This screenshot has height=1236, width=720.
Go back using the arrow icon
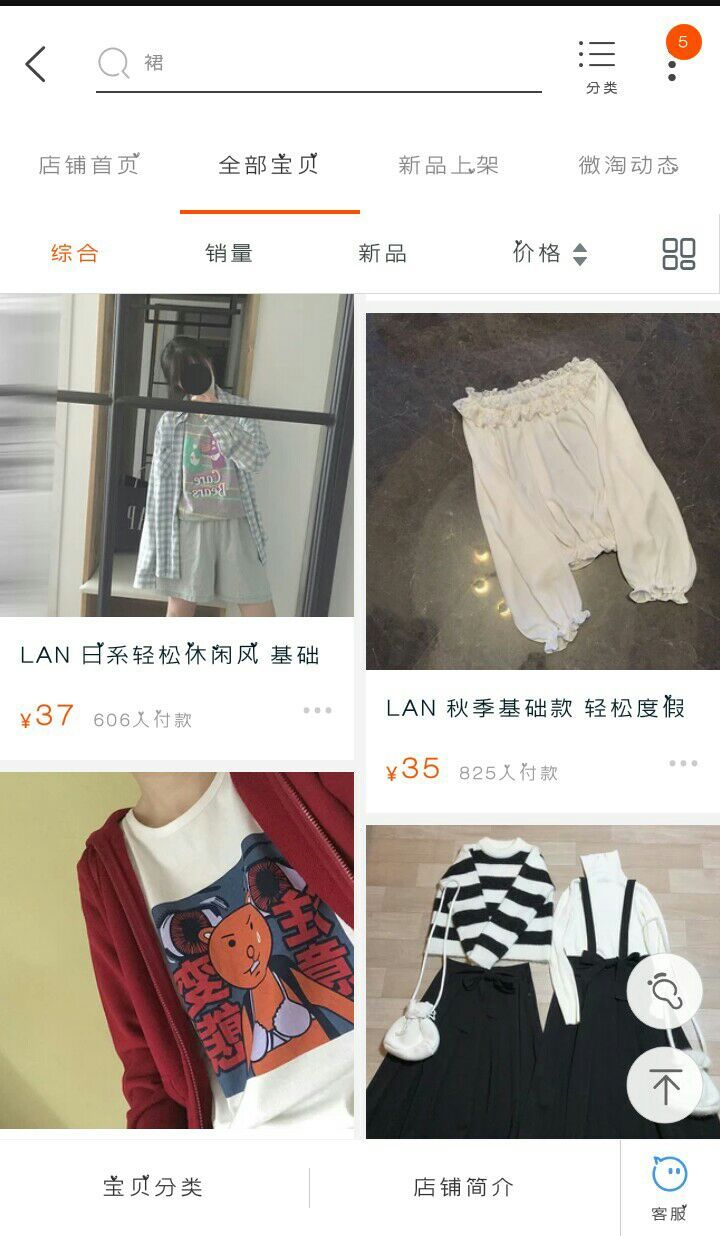point(36,64)
